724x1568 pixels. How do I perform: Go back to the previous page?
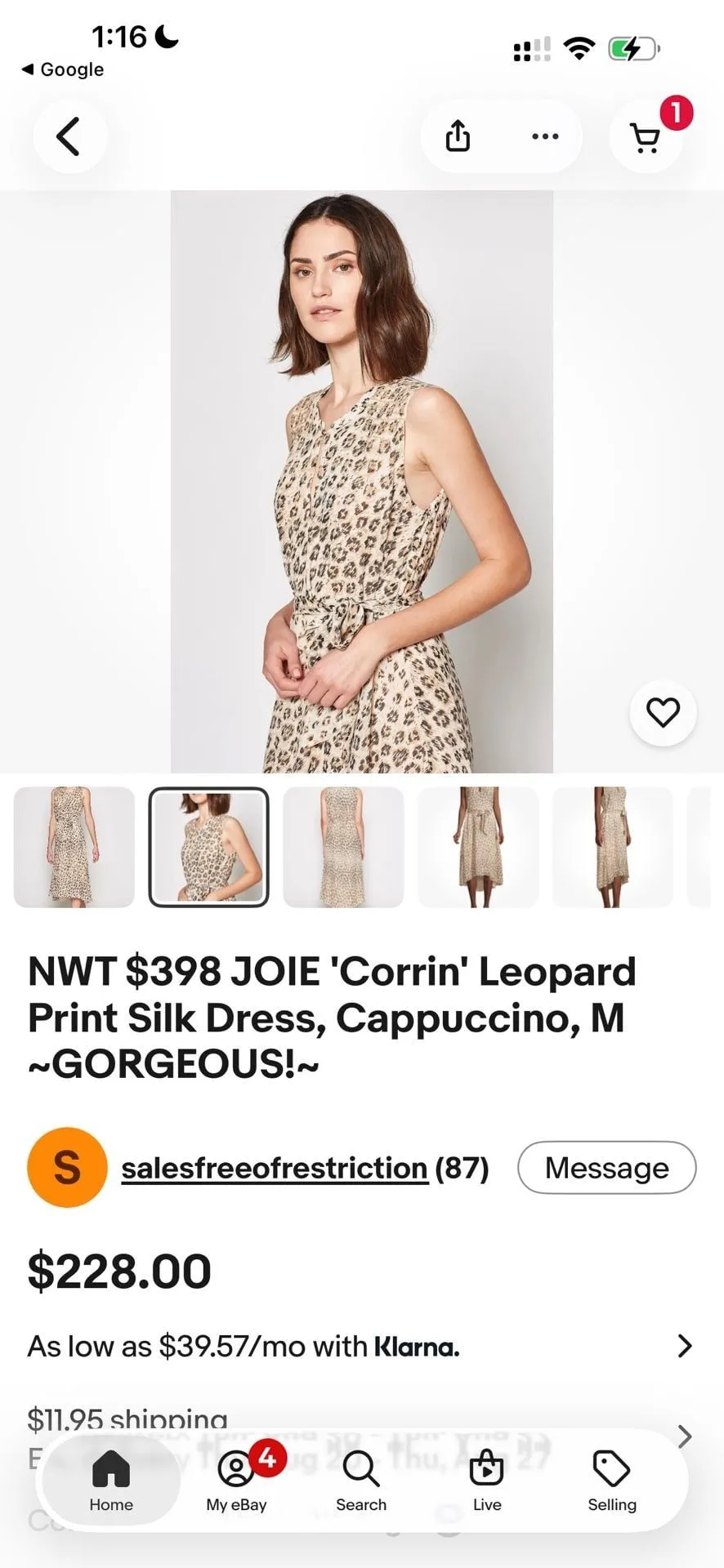(x=69, y=136)
